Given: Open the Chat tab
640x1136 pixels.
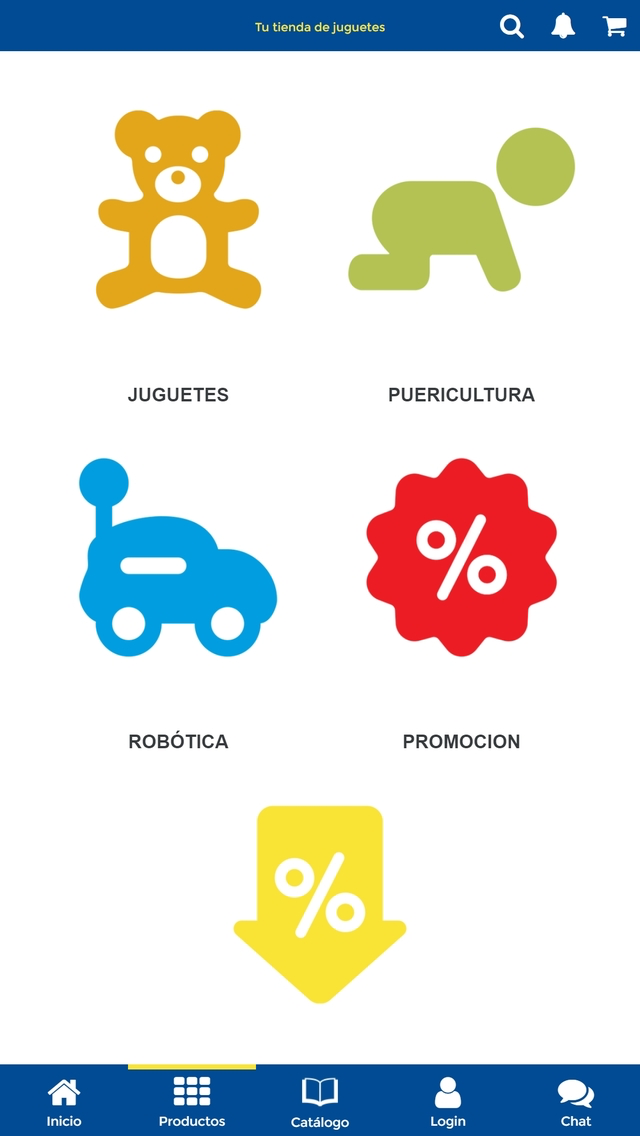Looking at the screenshot, I should pos(576,1101).
